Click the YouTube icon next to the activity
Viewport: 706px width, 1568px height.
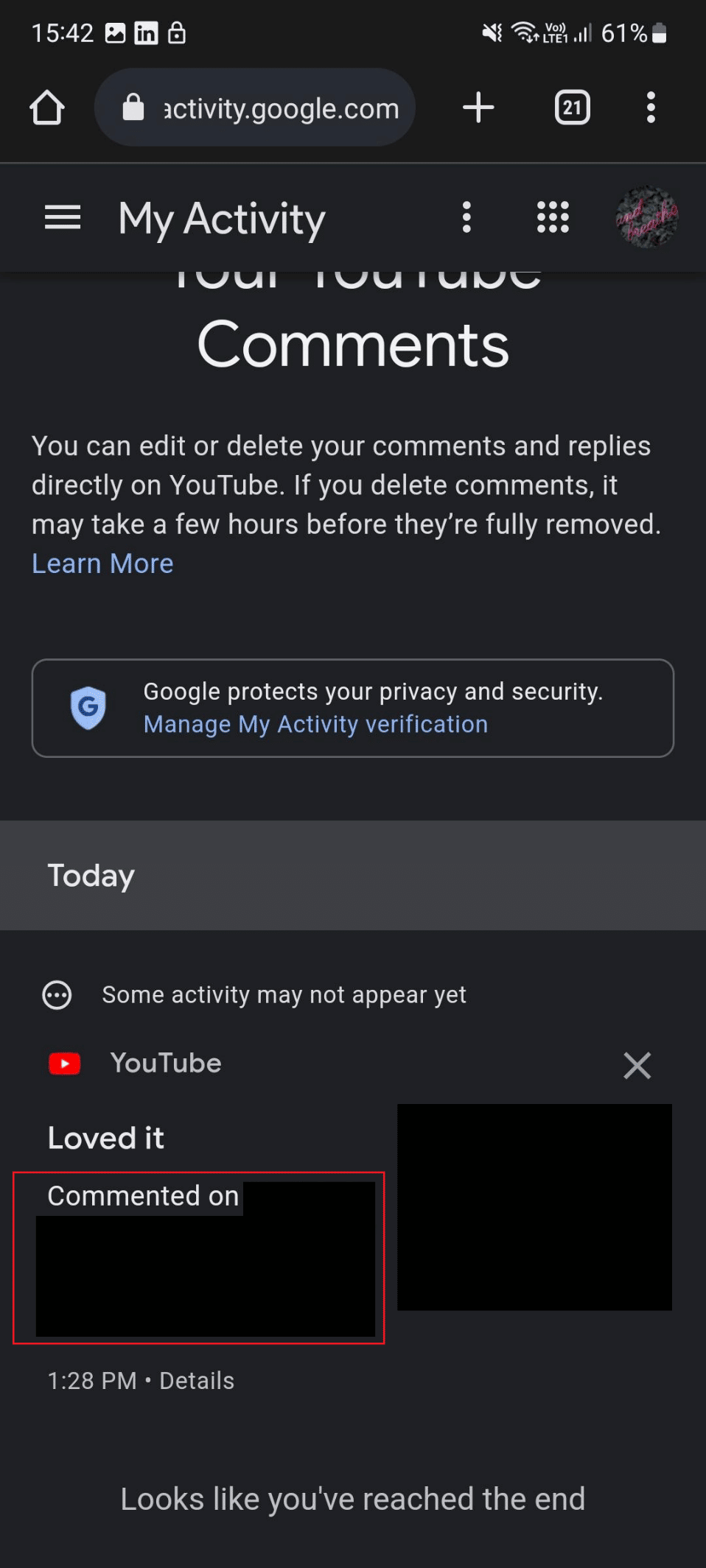(65, 1063)
